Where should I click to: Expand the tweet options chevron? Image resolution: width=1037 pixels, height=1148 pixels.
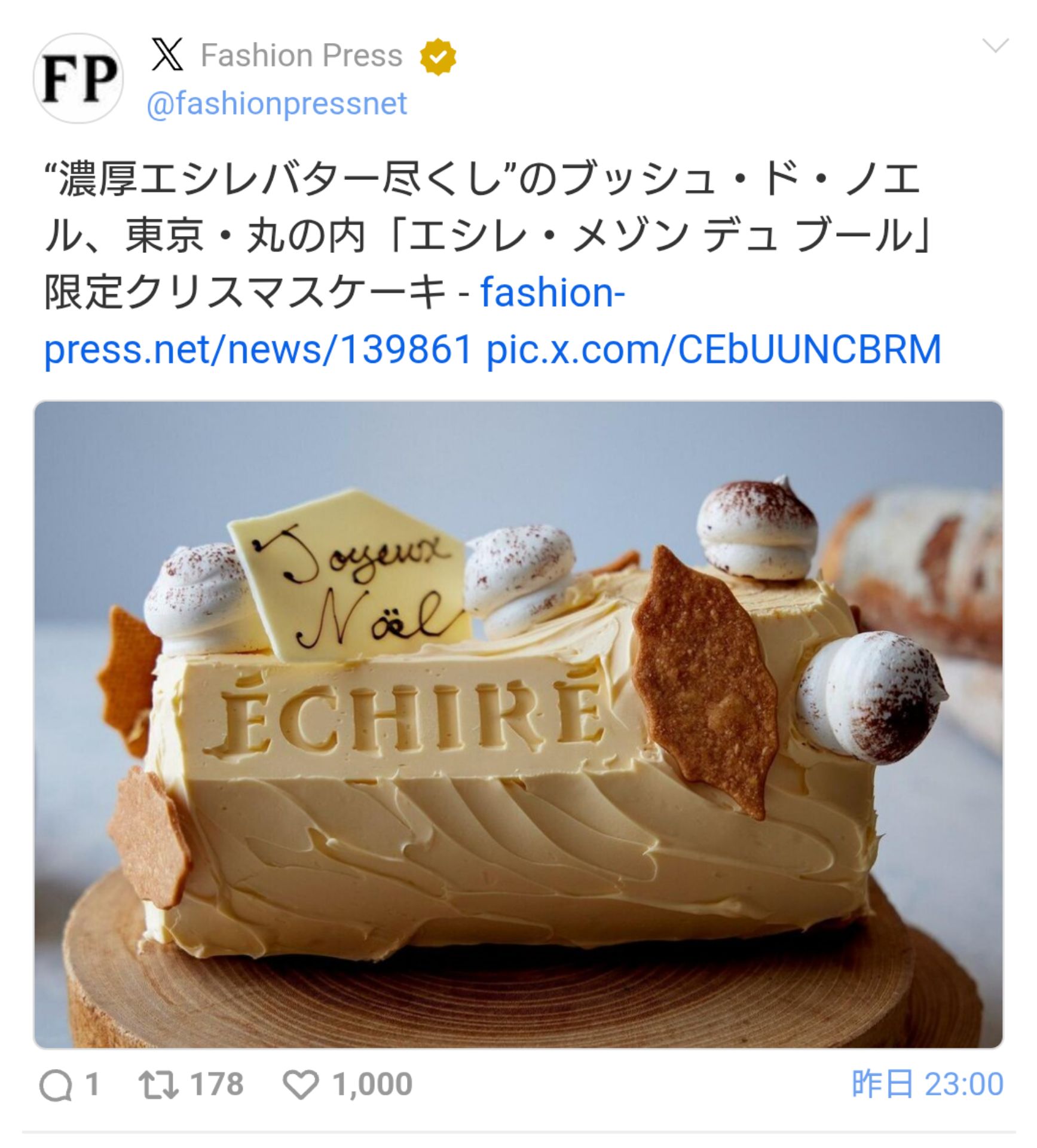click(995, 46)
